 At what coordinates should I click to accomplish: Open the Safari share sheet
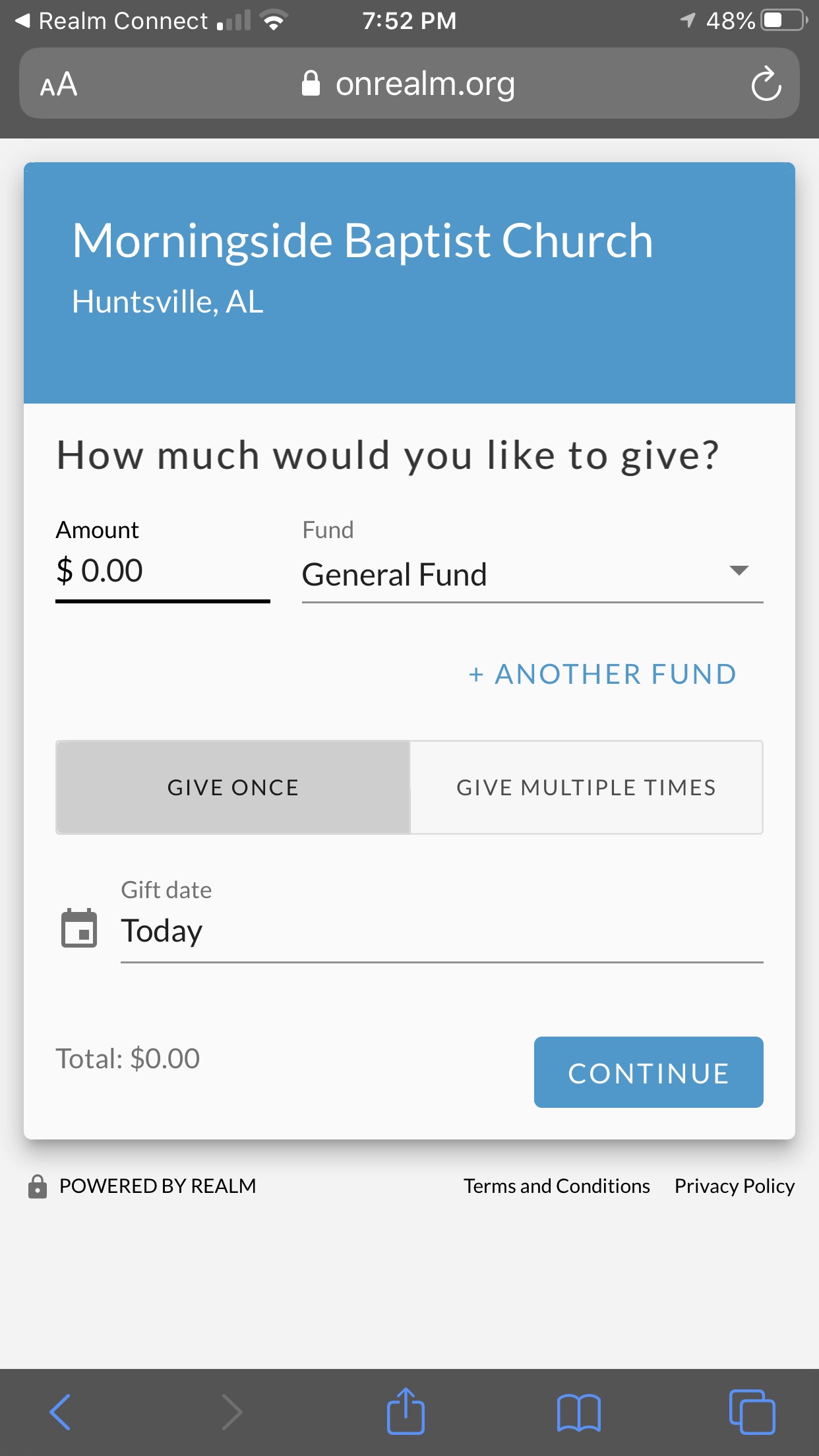click(405, 1410)
